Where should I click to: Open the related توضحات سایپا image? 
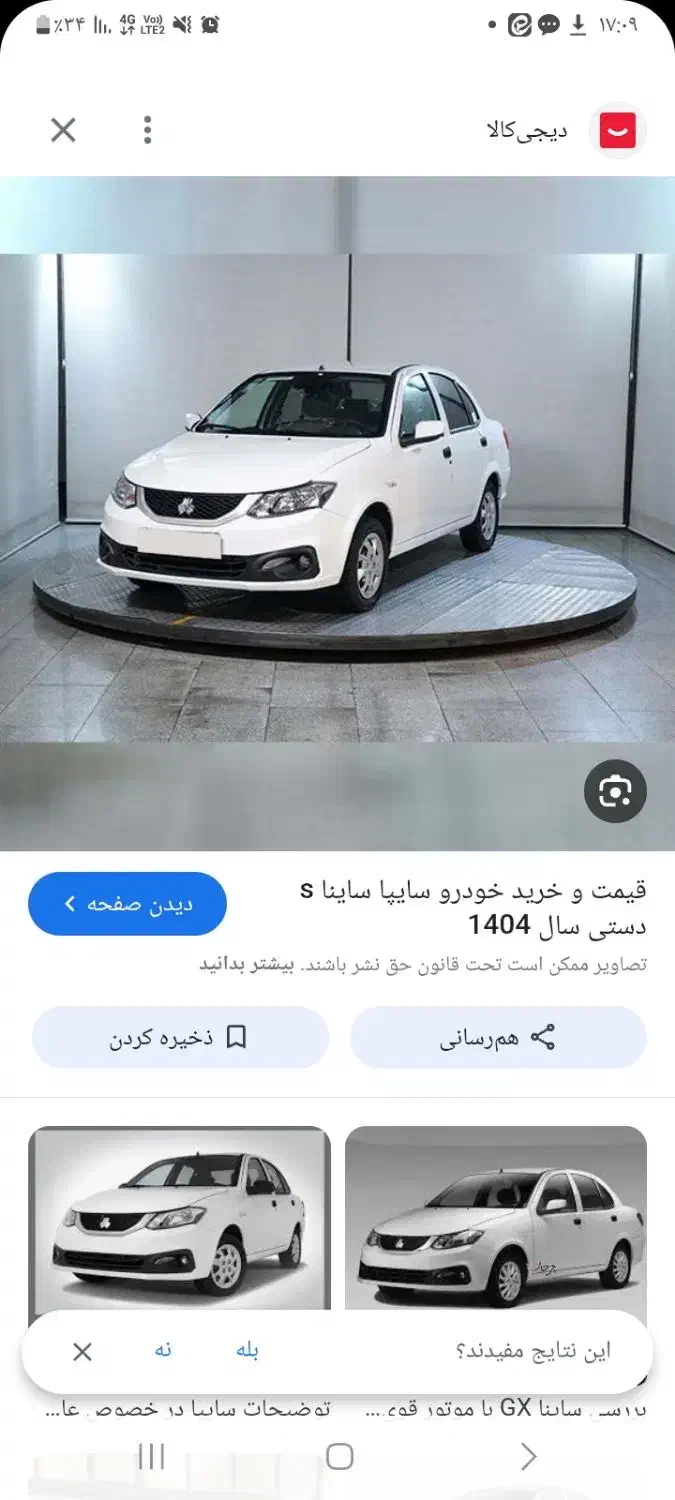point(179,1218)
